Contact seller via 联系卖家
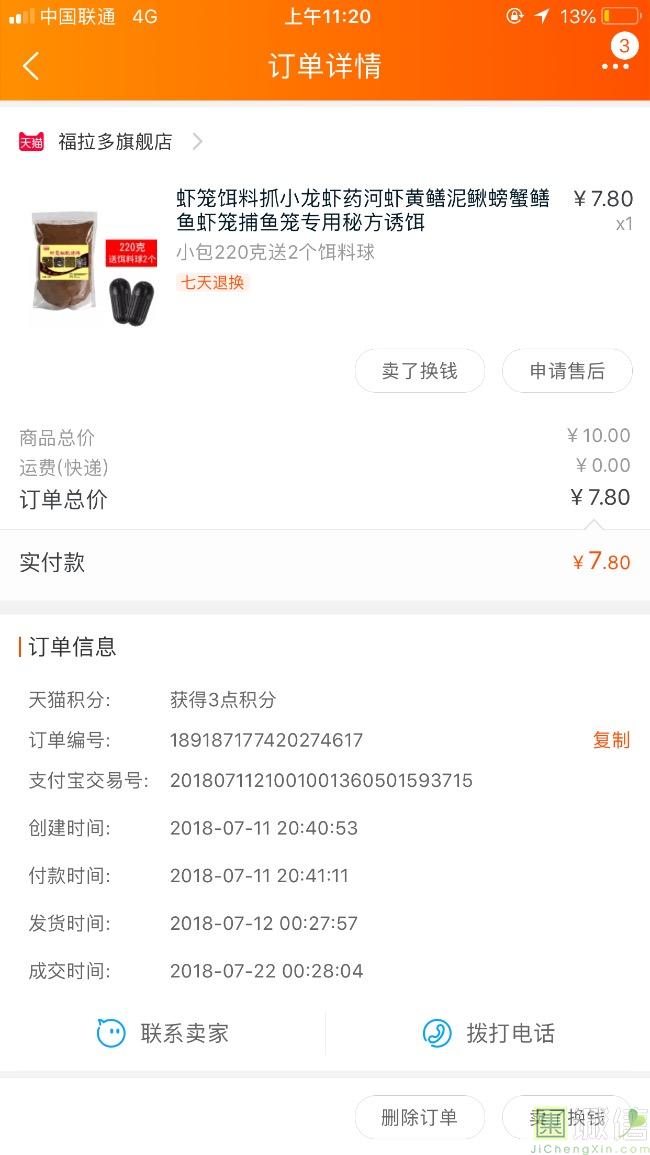650x1155 pixels. pos(163,1033)
